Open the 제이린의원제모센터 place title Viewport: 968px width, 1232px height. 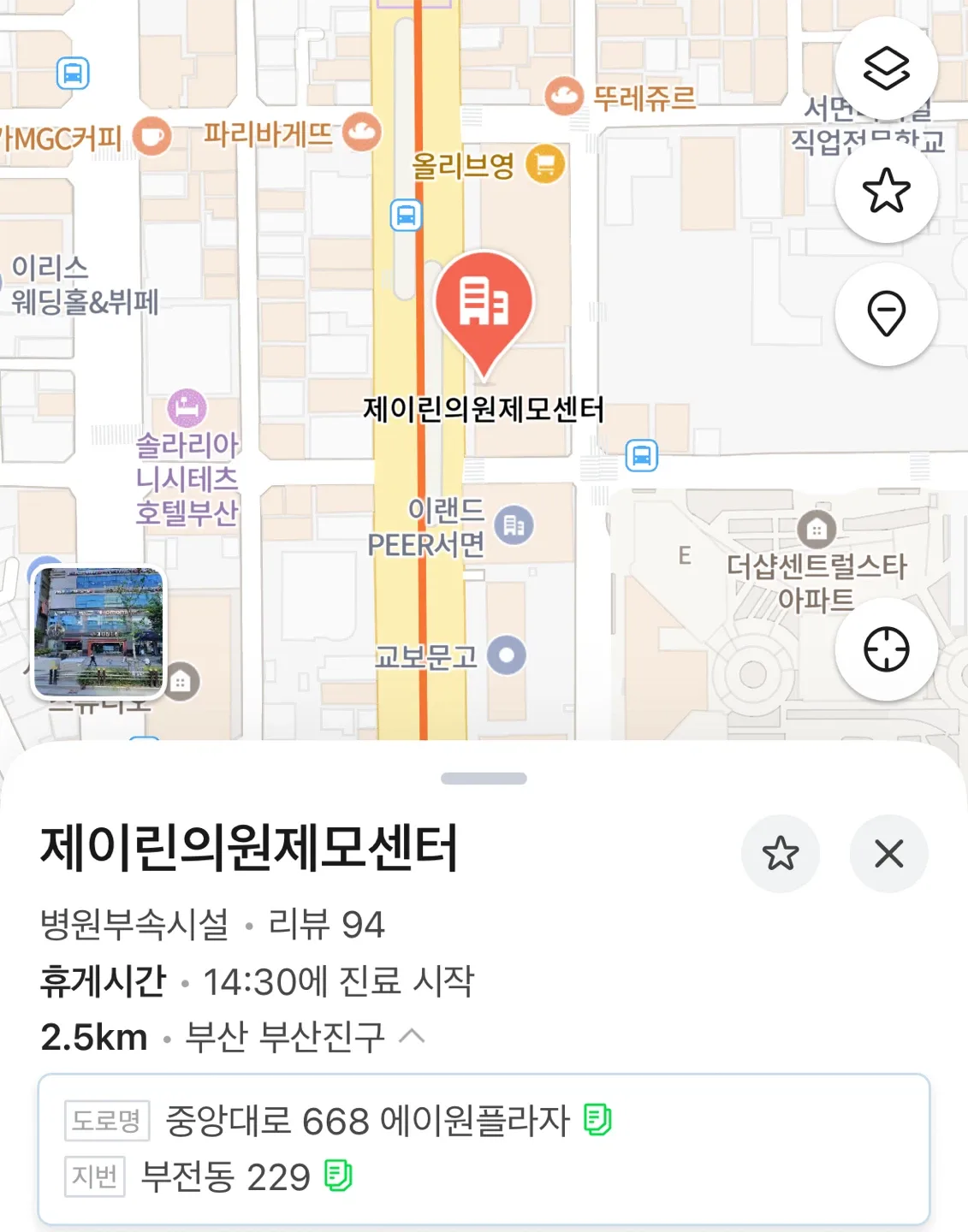pyautogui.click(x=249, y=848)
